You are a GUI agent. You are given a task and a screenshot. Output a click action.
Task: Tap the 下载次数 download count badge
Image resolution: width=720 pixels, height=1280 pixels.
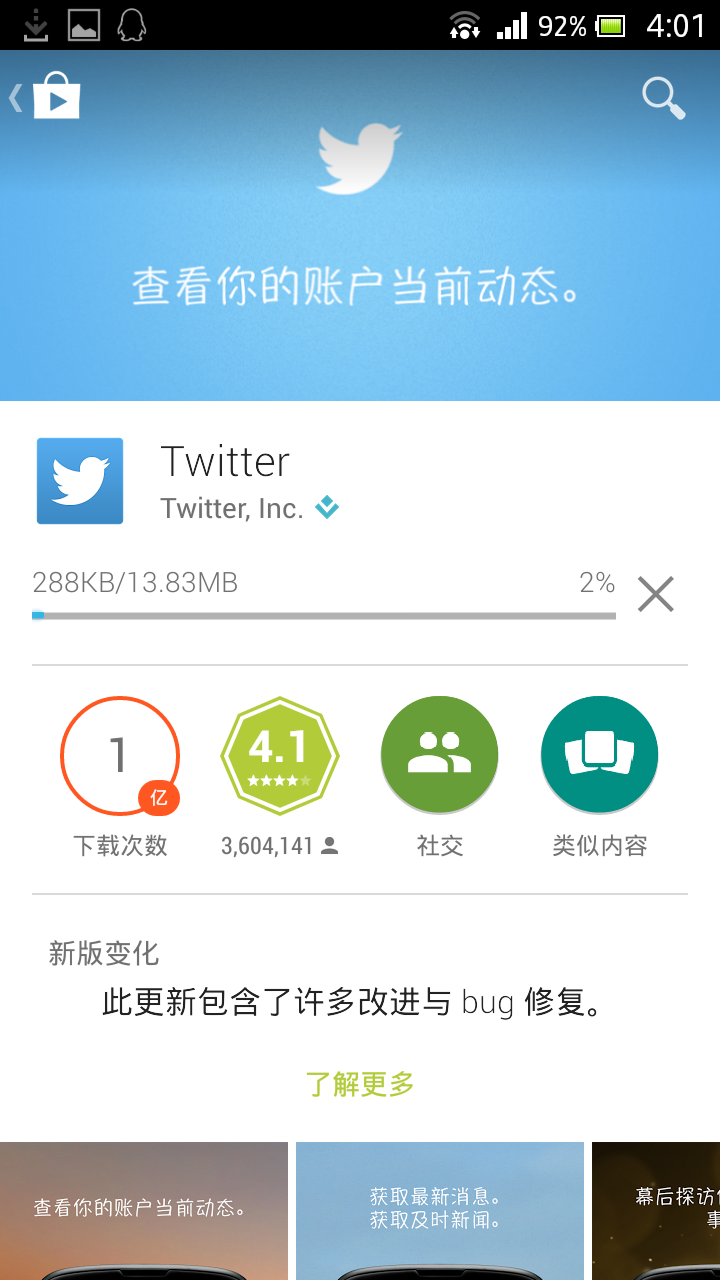pos(120,756)
